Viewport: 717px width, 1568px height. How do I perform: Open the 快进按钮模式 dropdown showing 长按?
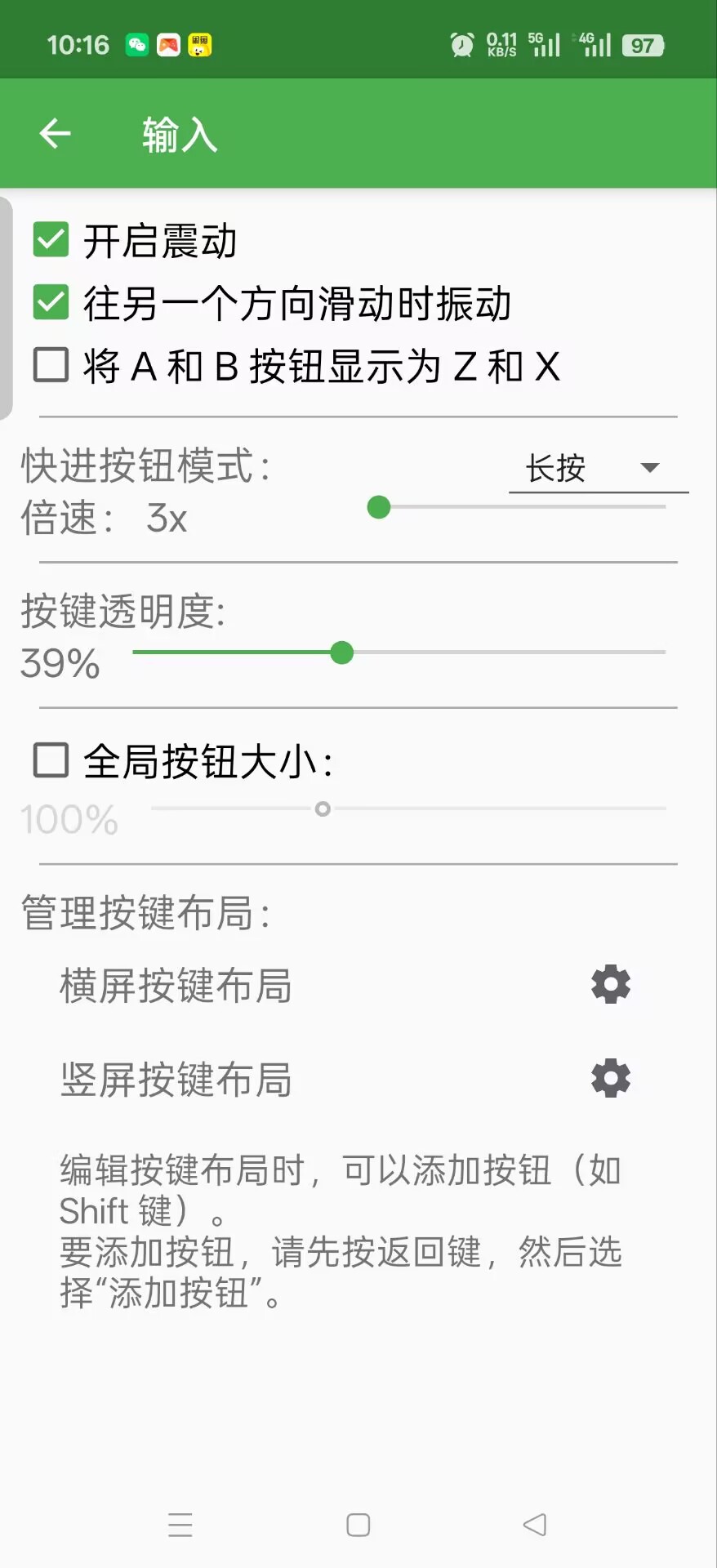coord(598,469)
